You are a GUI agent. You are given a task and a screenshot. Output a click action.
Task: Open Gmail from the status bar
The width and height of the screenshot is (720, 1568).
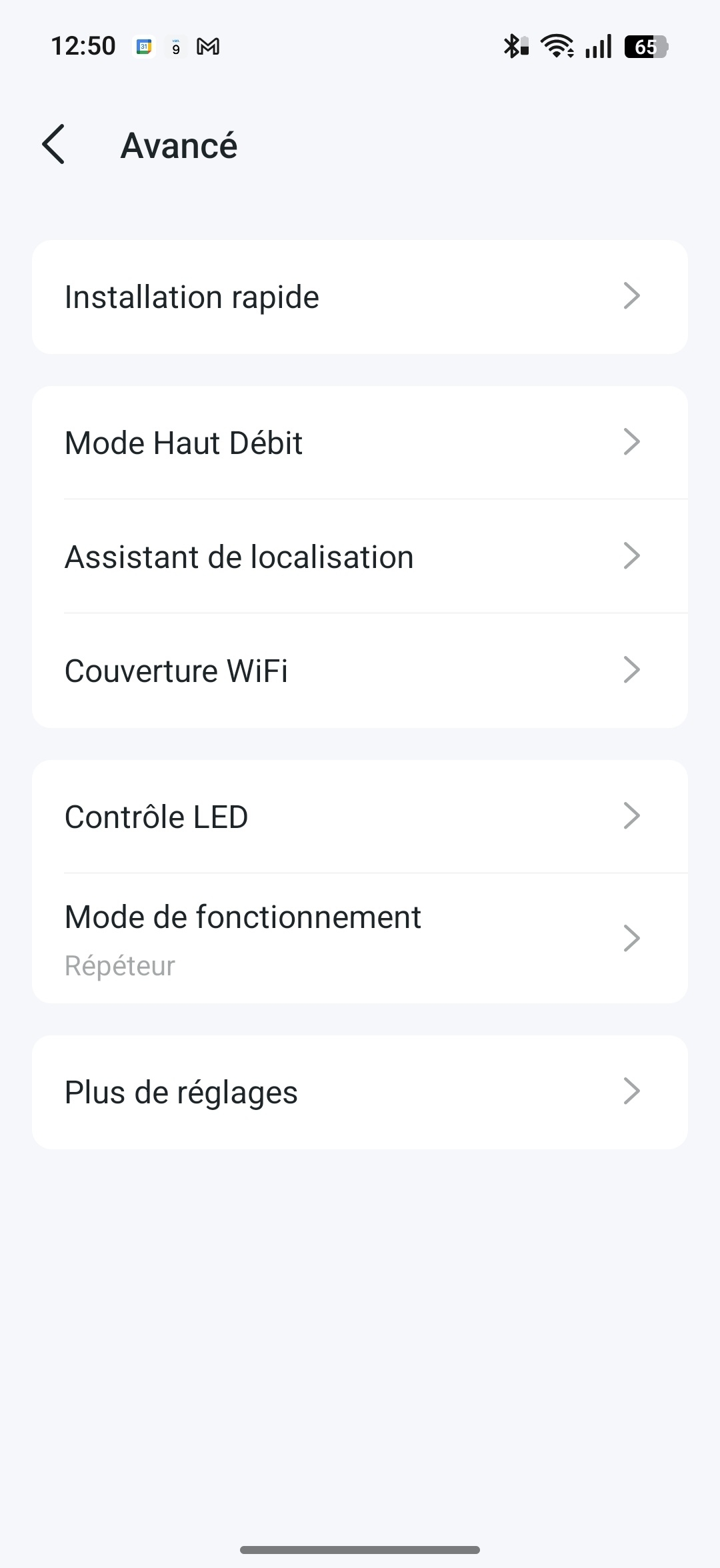point(208,47)
